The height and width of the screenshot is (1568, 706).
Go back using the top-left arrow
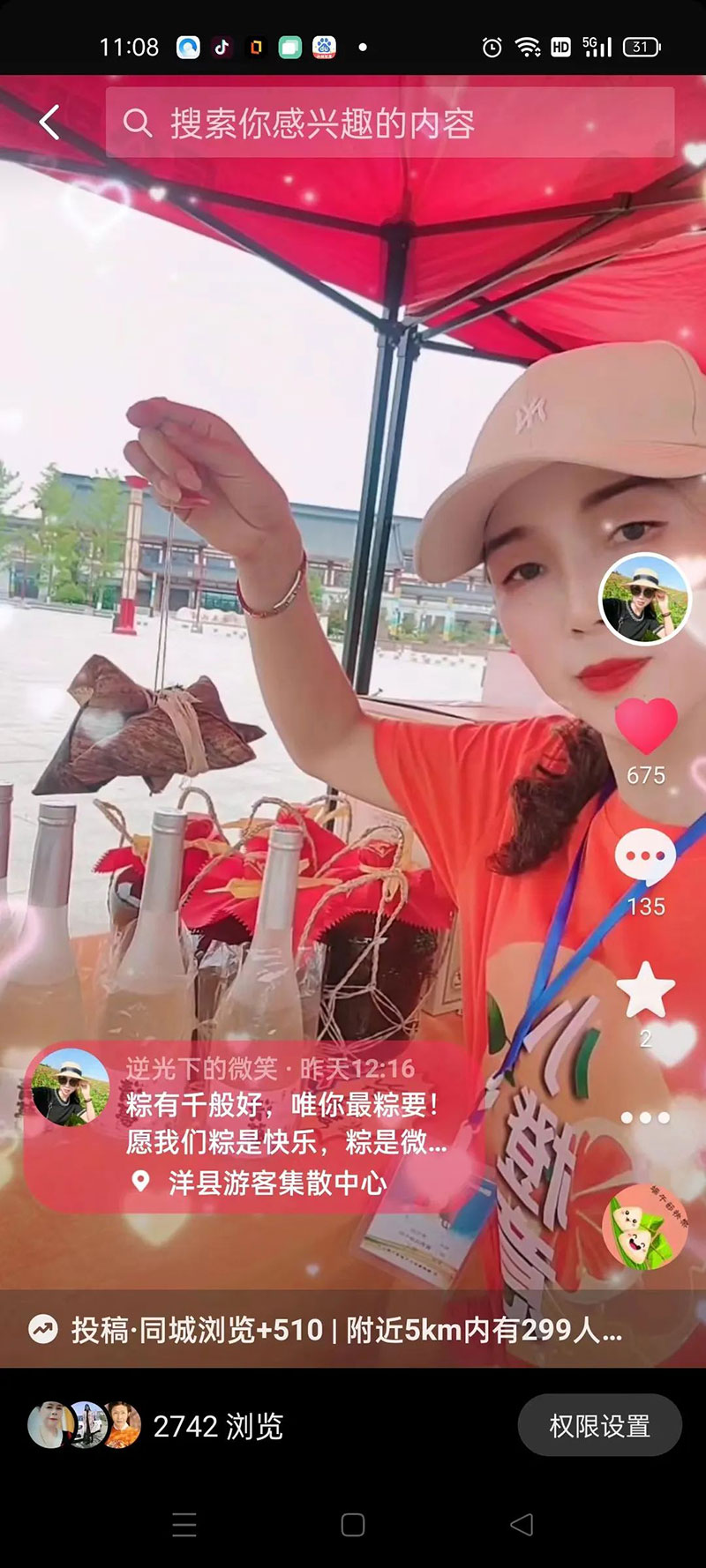(50, 123)
